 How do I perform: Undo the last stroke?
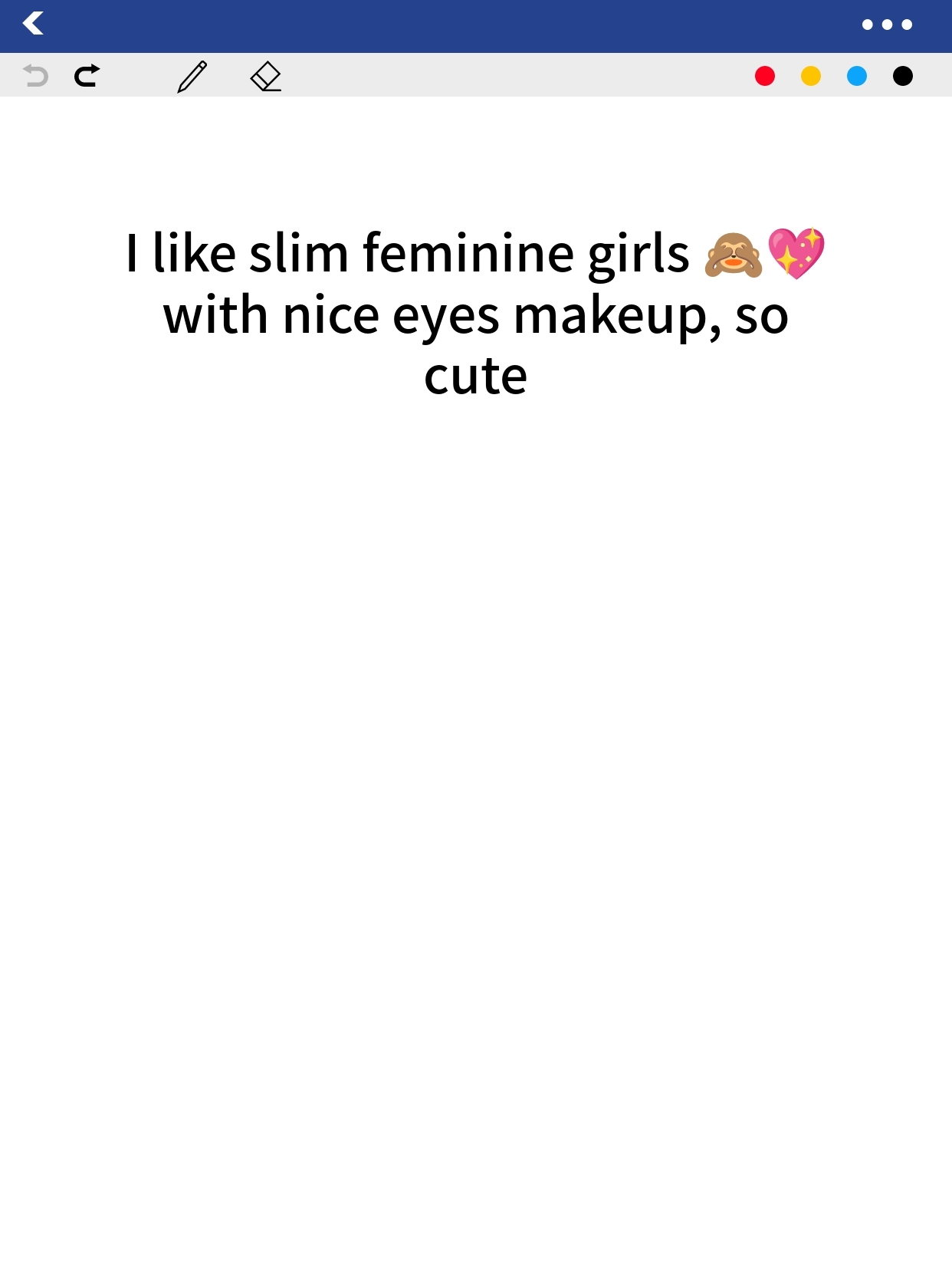click(x=35, y=75)
